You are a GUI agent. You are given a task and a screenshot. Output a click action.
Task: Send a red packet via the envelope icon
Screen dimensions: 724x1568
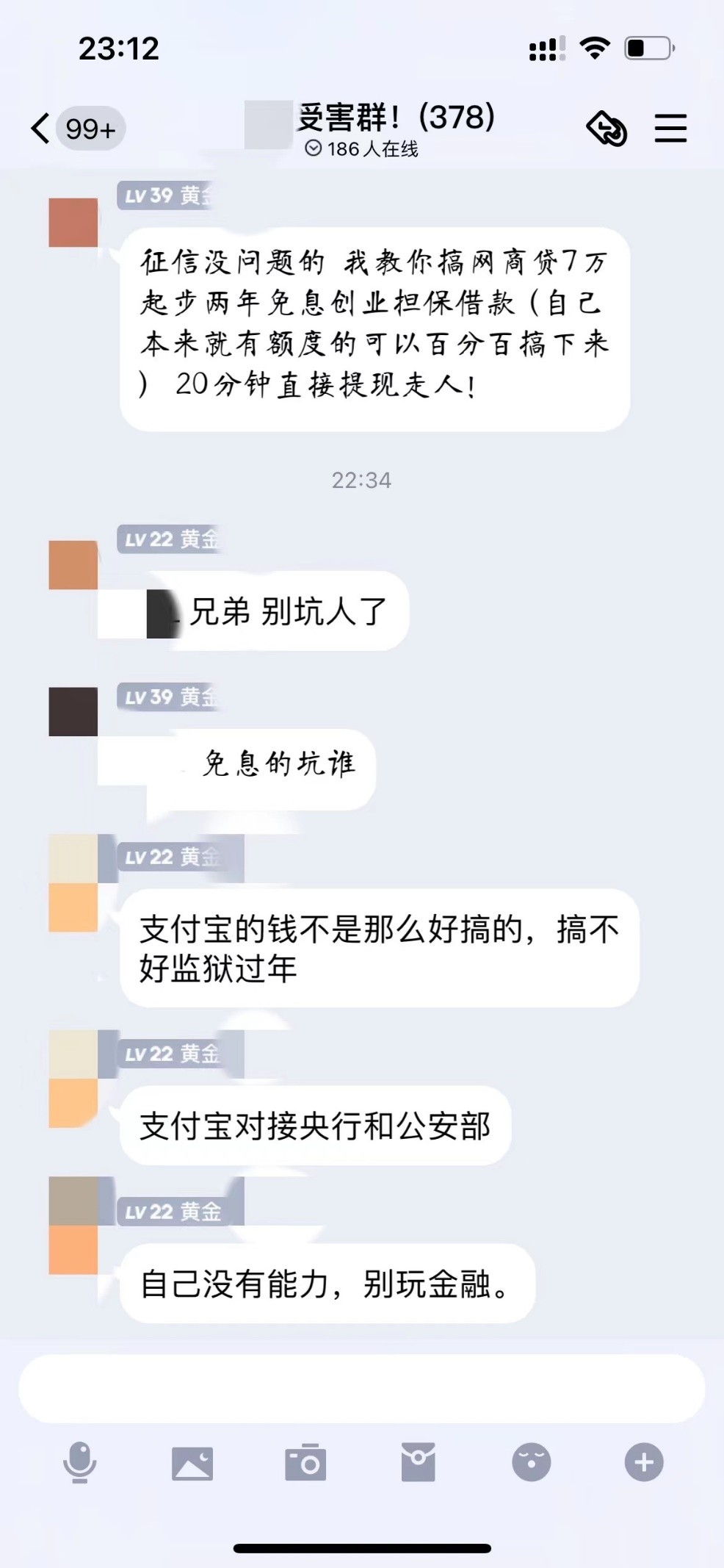point(419,1463)
